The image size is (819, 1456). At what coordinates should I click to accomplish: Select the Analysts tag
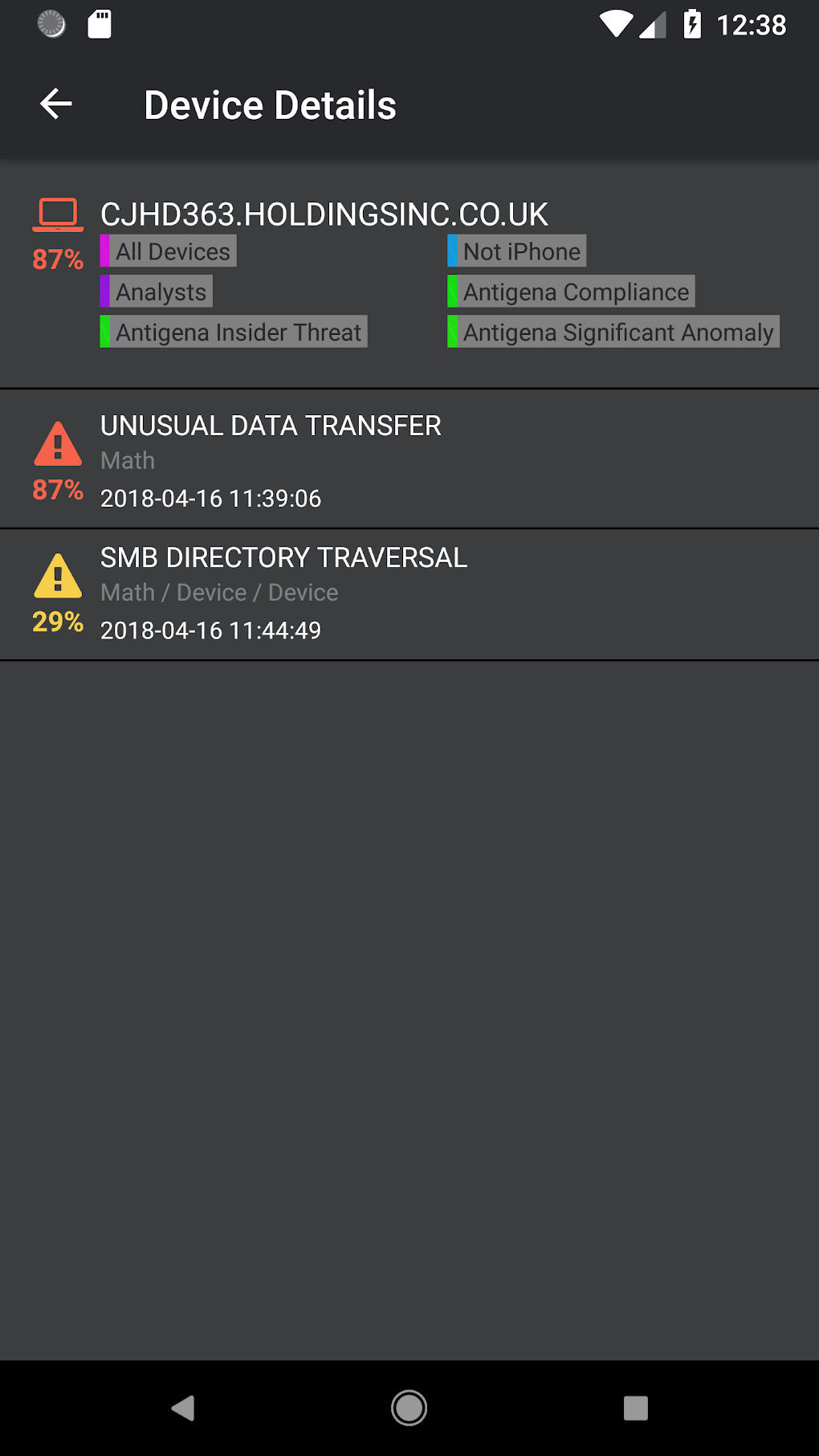click(x=156, y=292)
